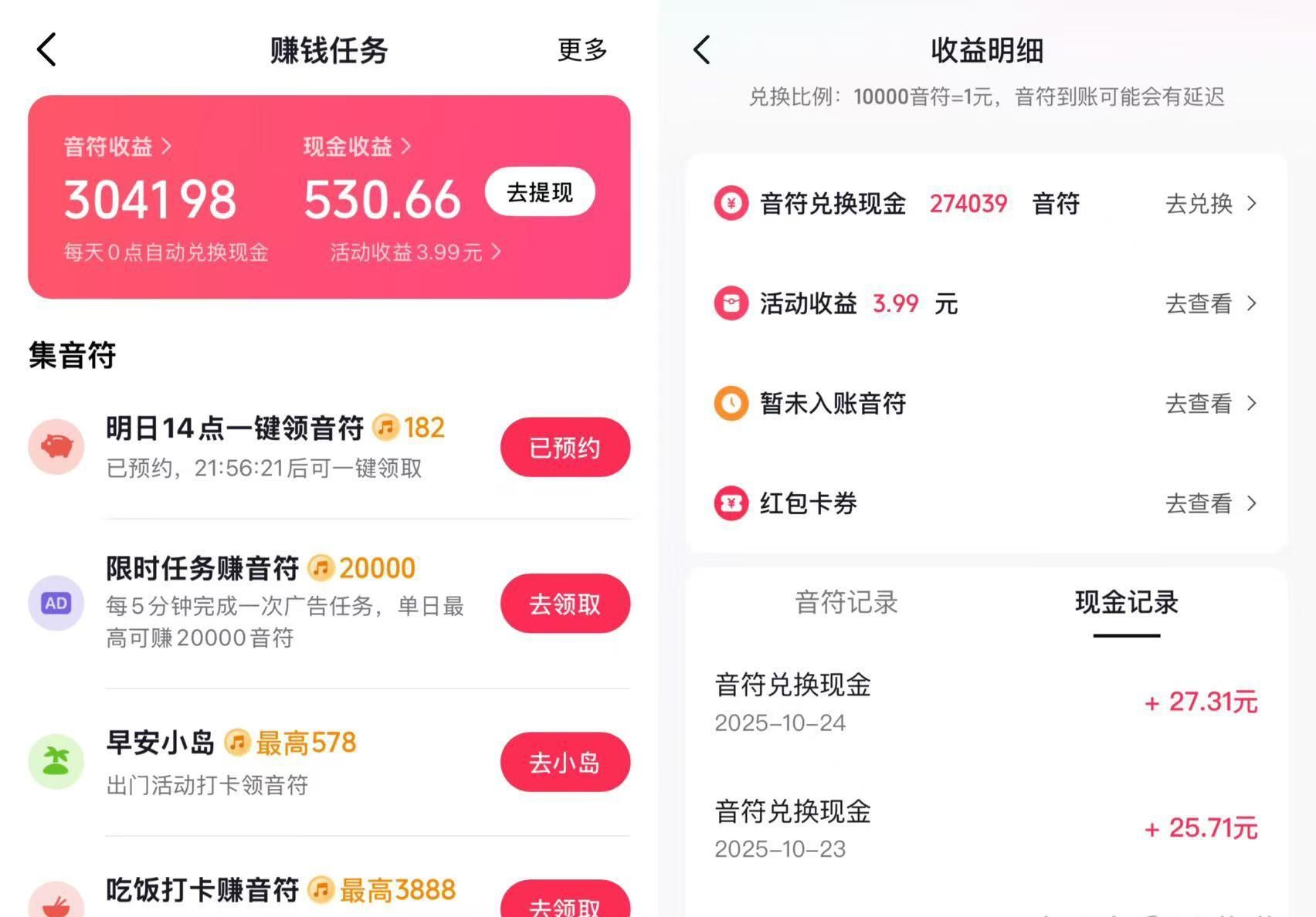Select the 现金记录 tab
1316x917 pixels.
[1126, 602]
